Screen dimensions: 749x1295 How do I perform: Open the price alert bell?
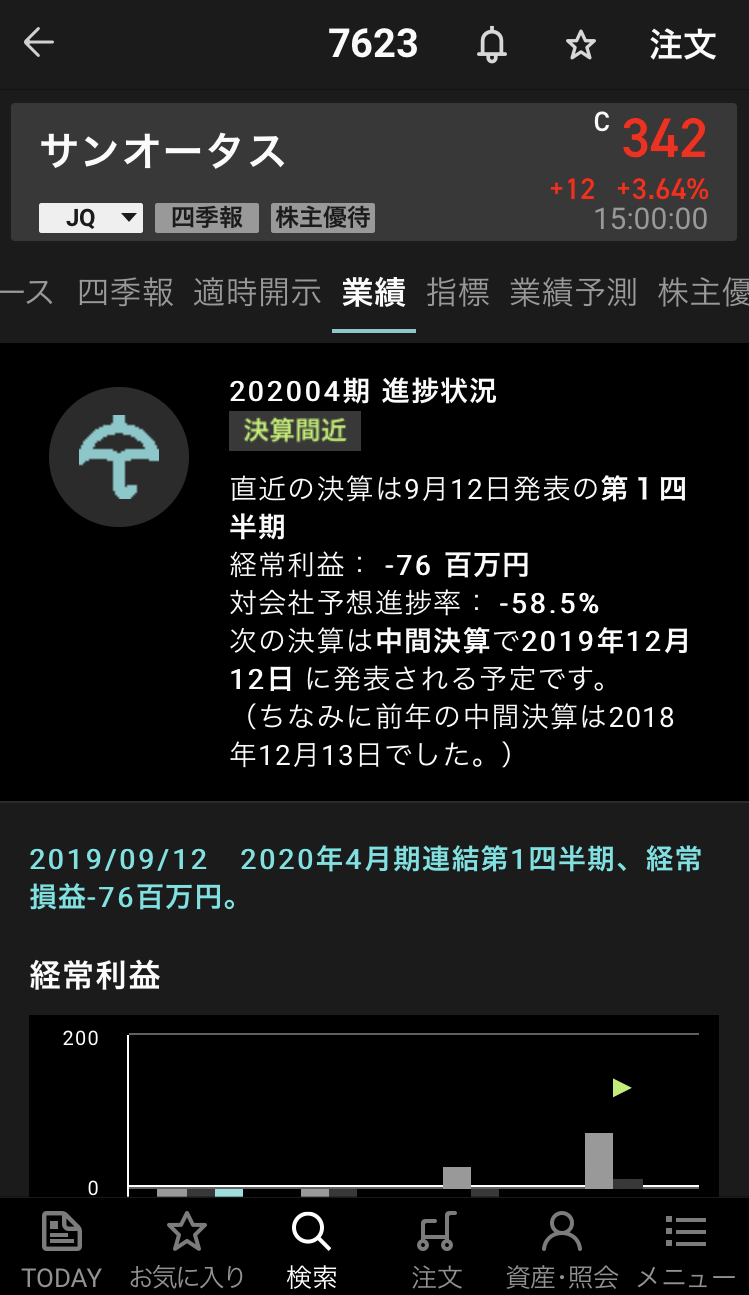coord(491,45)
